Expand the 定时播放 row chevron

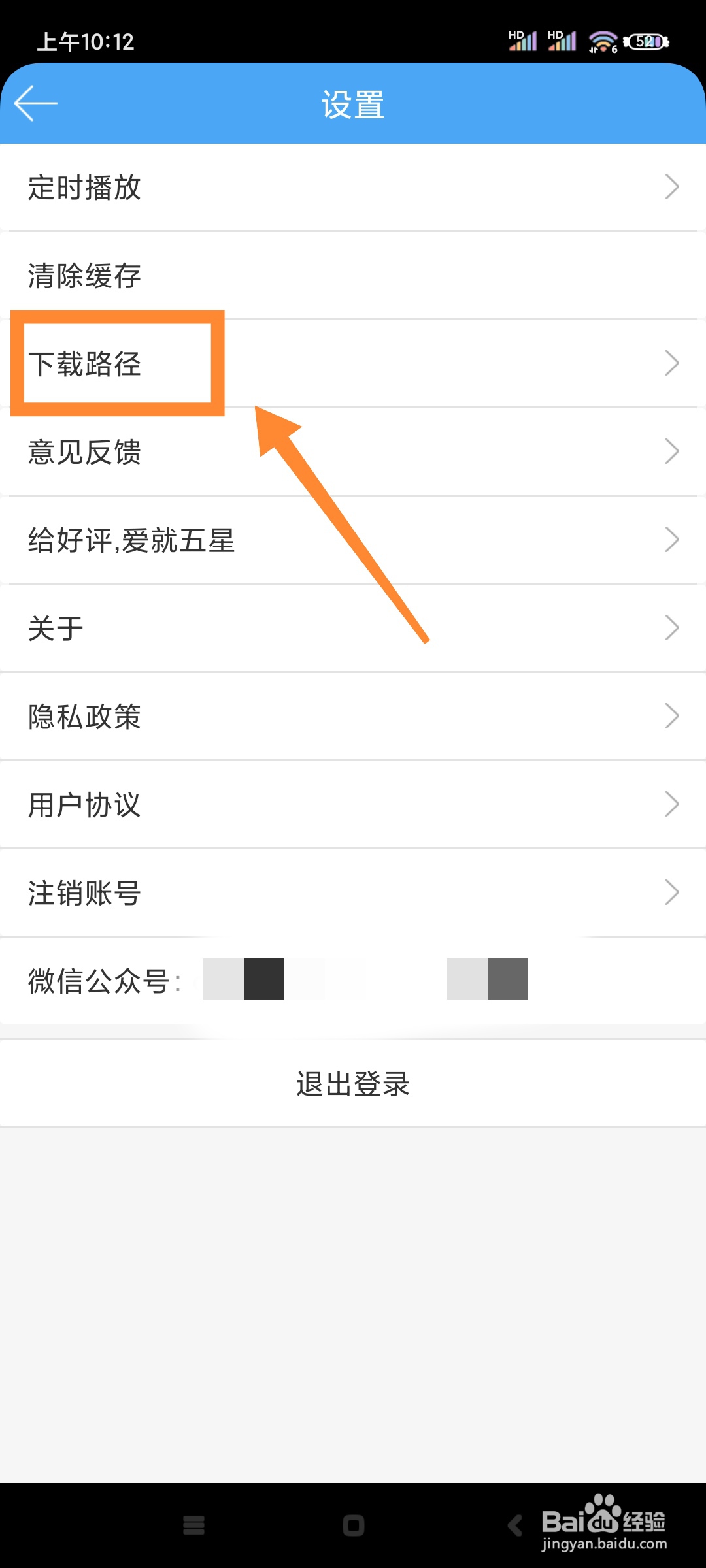tap(672, 188)
